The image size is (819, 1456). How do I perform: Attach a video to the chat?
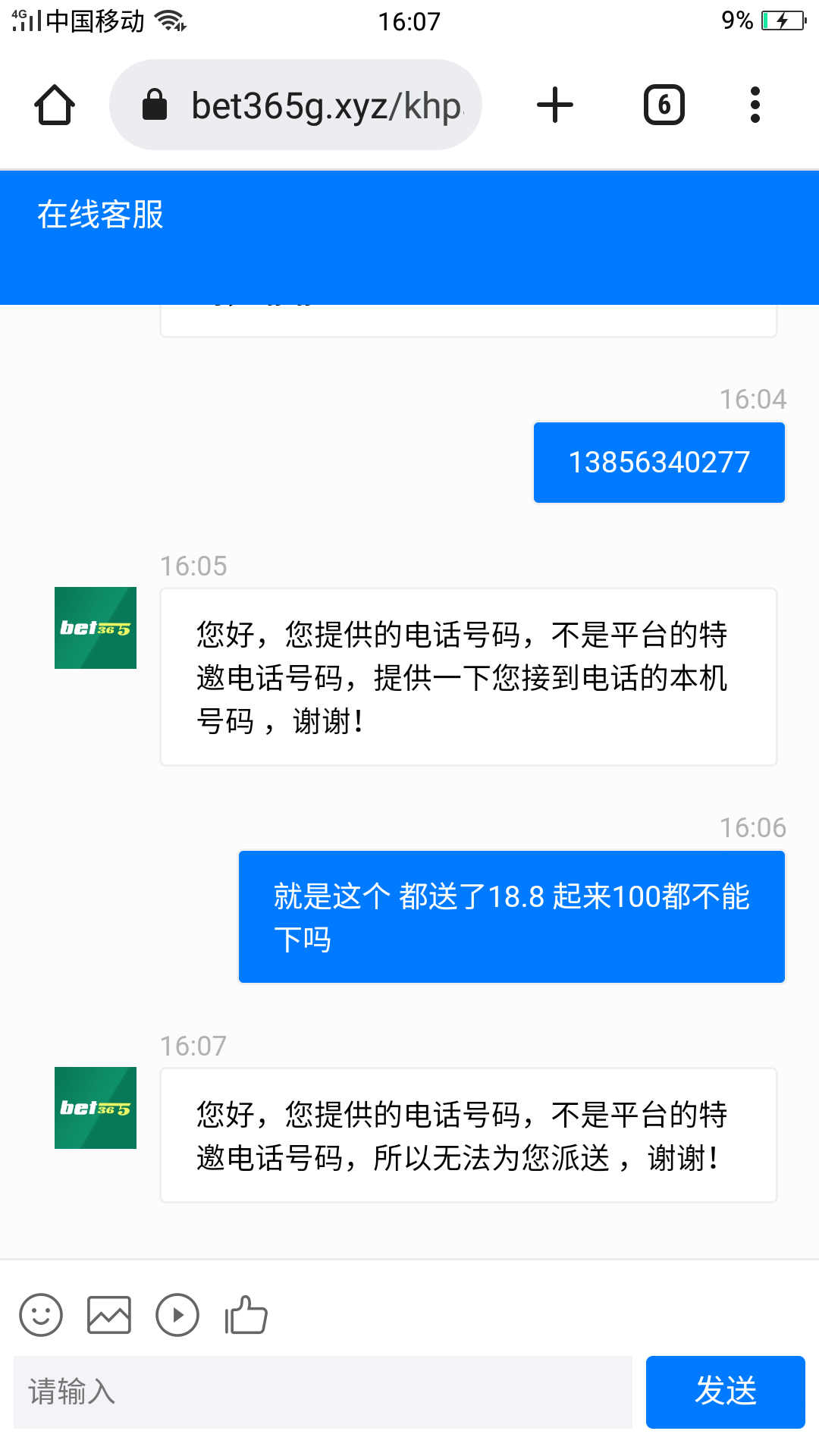tap(177, 1314)
